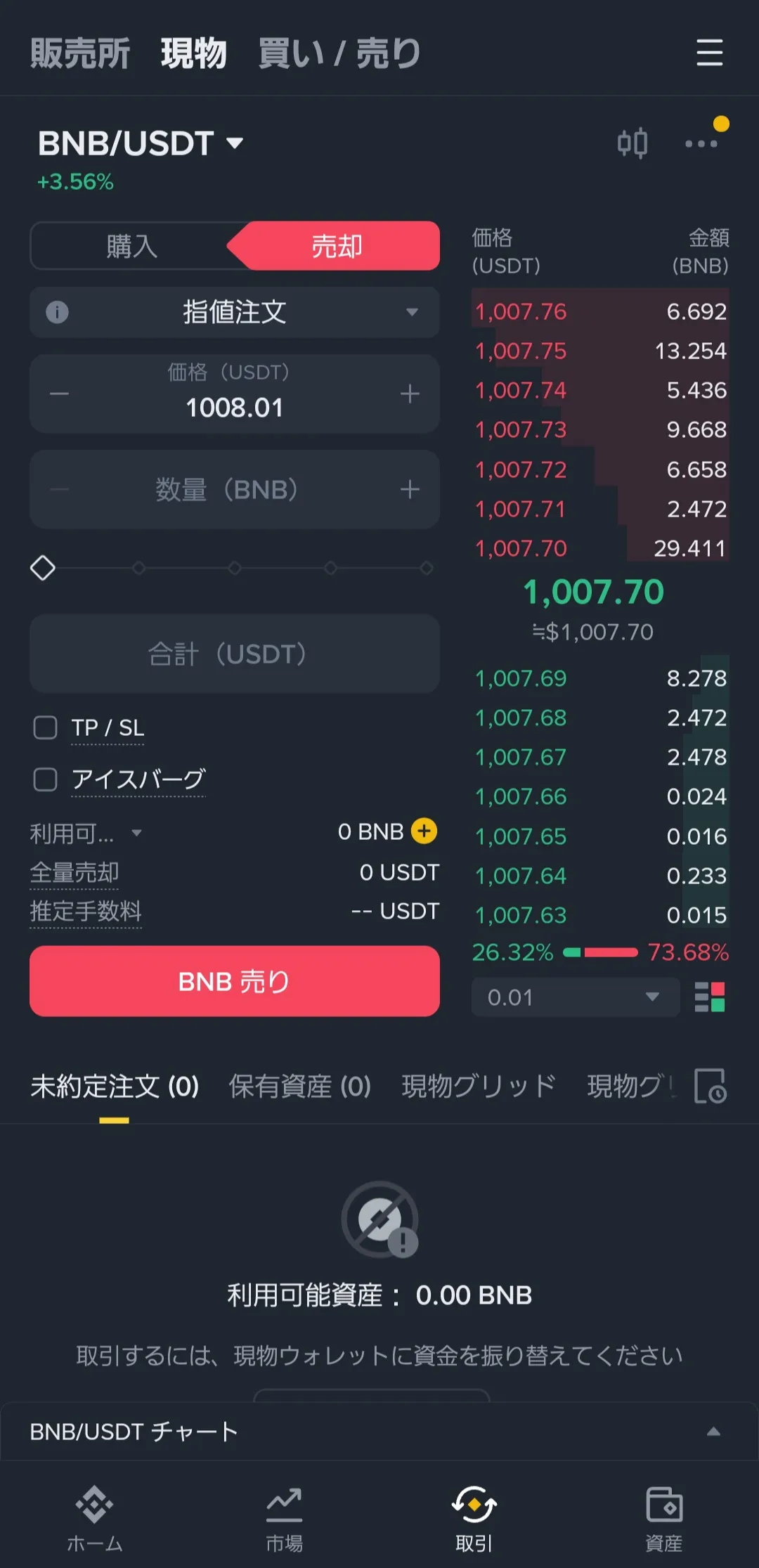The image size is (759, 1568).
Task: Open the BNB/USDT pair selector
Action: pos(141,144)
